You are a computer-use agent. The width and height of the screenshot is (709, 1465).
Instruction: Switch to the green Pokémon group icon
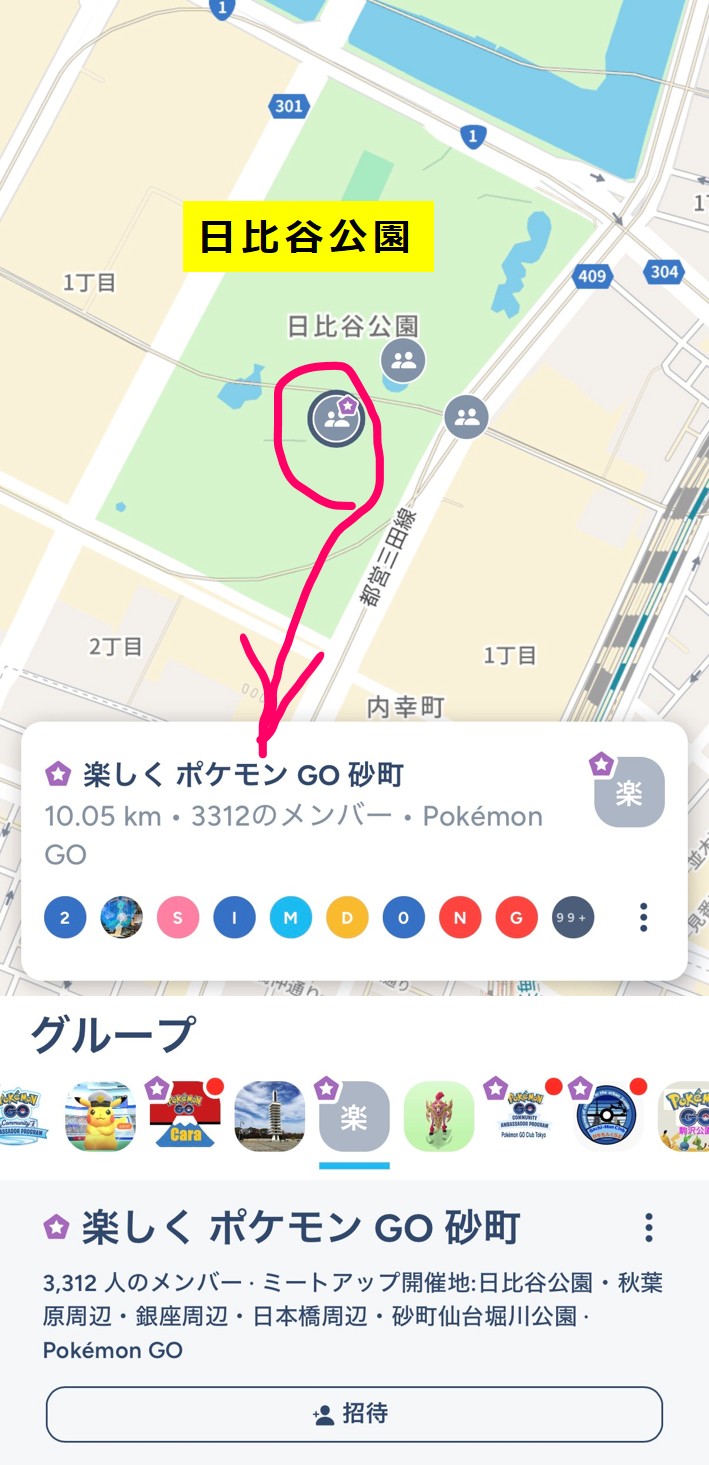coord(438,1116)
